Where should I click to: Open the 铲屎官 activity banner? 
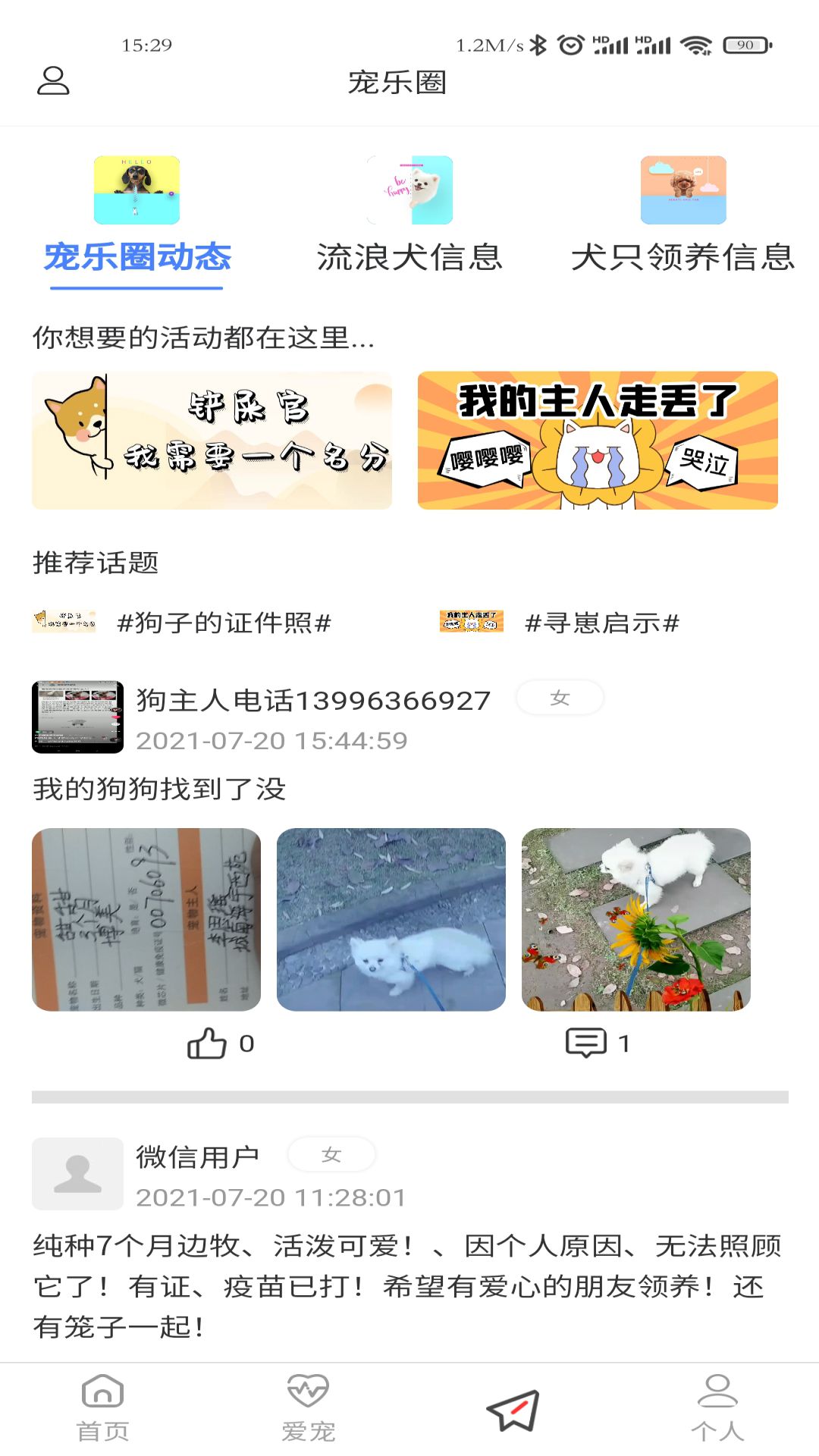(212, 440)
